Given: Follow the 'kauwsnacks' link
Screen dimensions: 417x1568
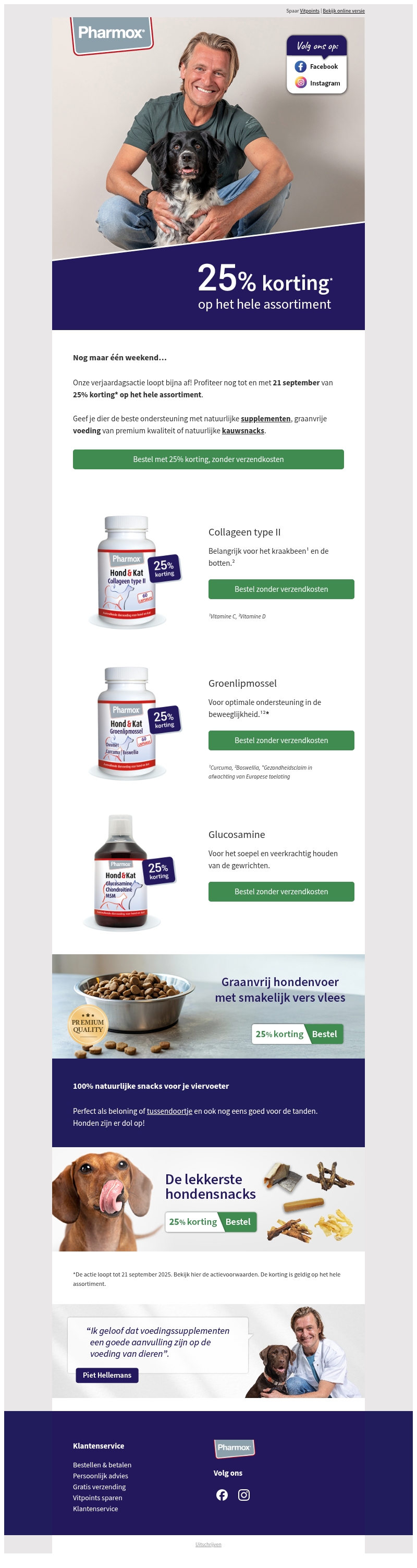Looking at the screenshot, I should [x=243, y=431].
